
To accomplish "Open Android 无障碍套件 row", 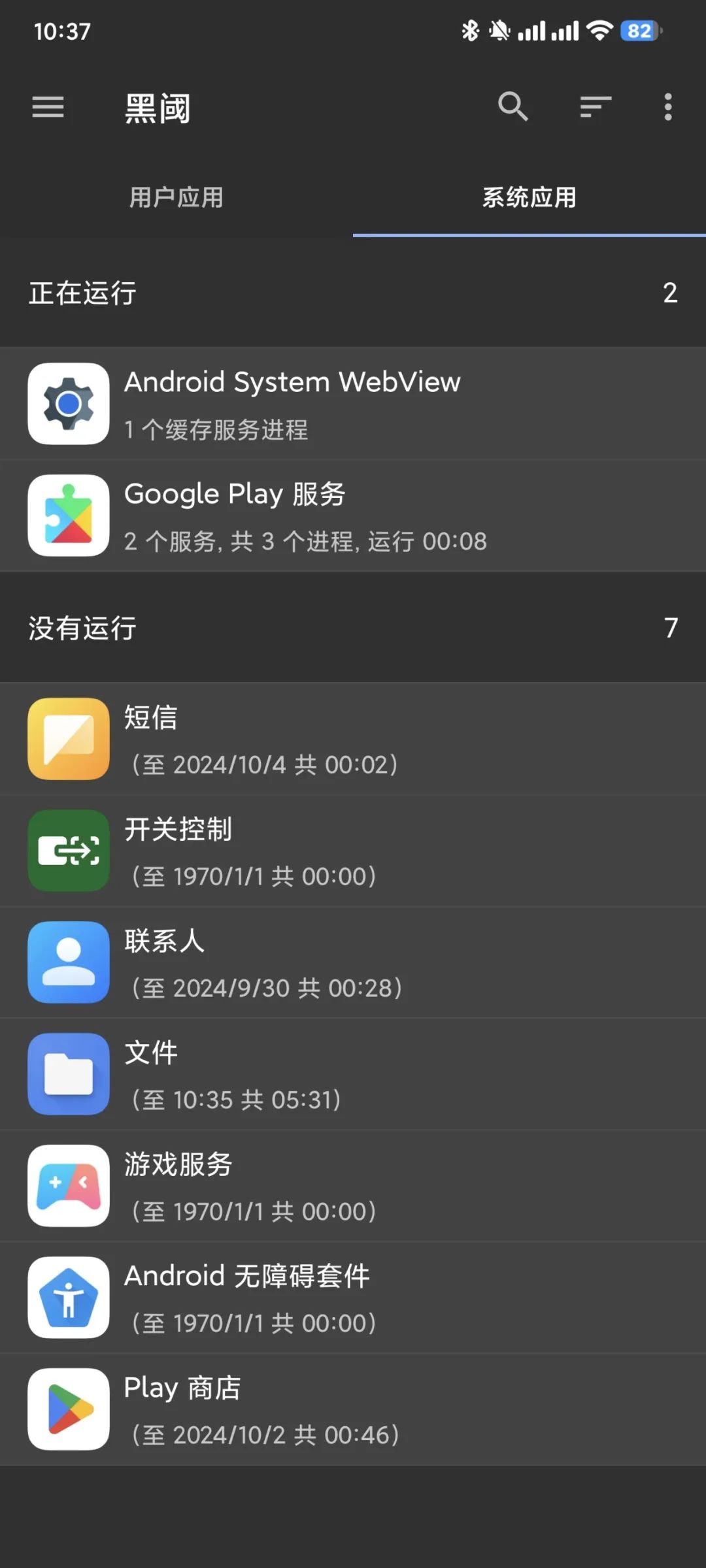I will tap(353, 1298).
